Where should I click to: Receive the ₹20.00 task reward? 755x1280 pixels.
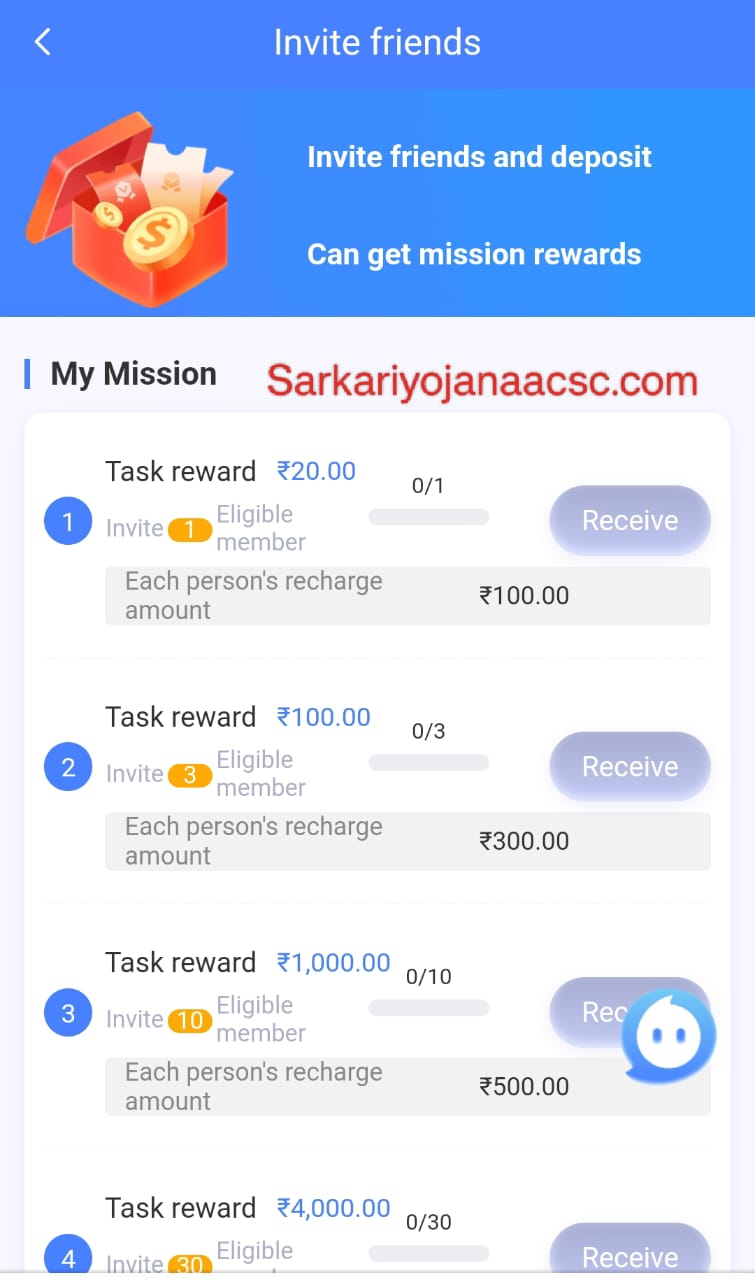coord(629,520)
